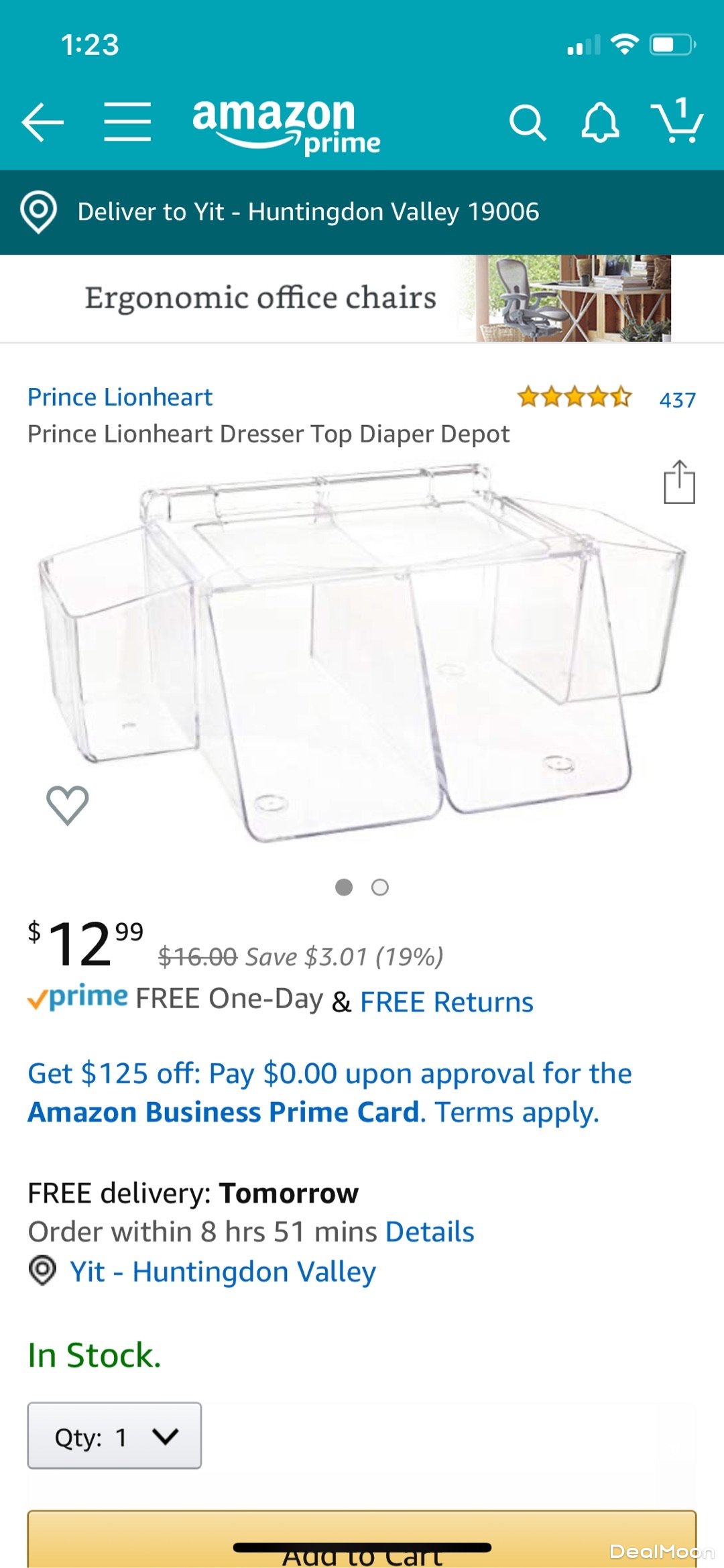Open the search icon
The image size is (724, 1568).
[x=528, y=123]
